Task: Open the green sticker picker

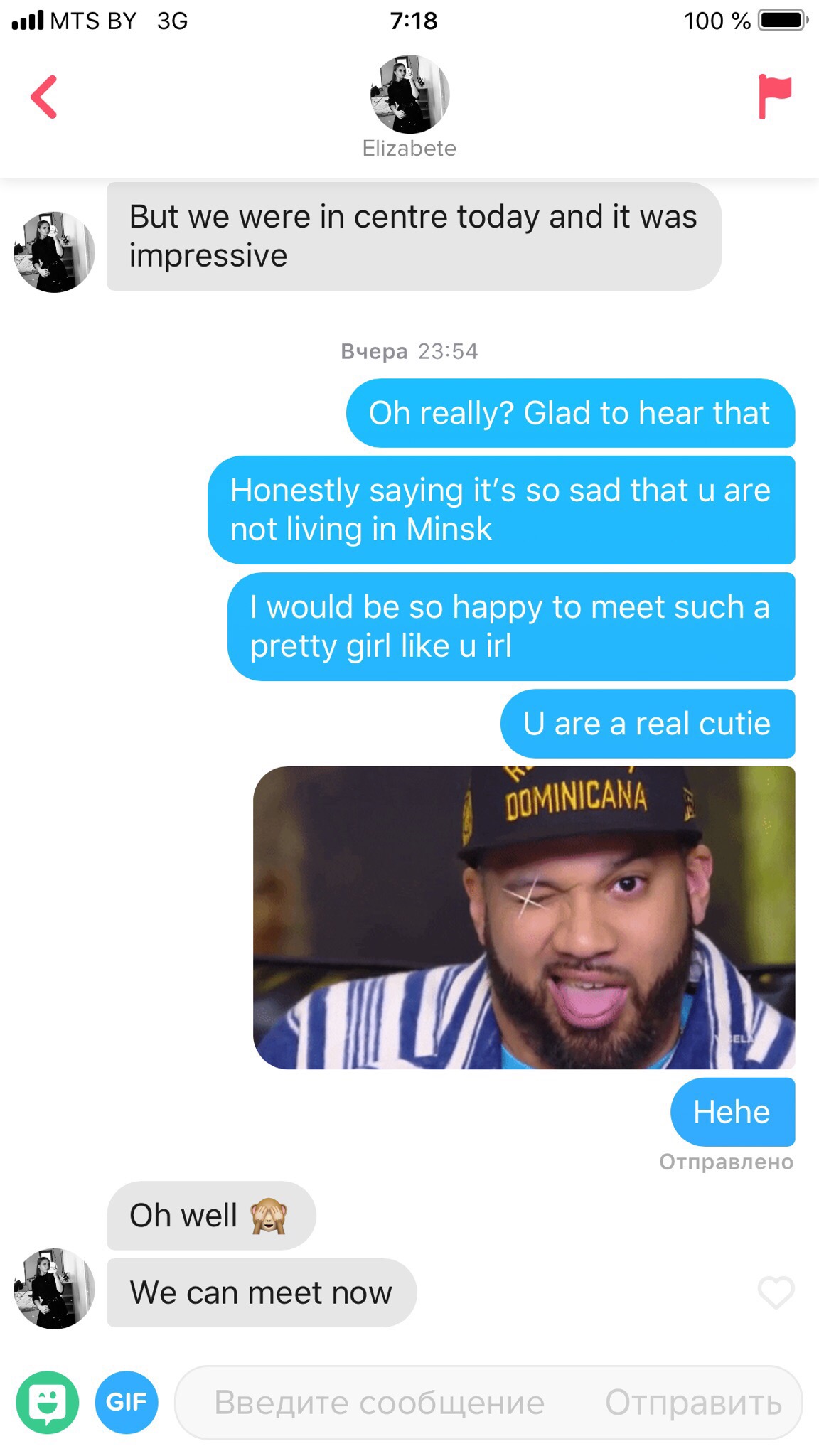Action: (x=48, y=1402)
